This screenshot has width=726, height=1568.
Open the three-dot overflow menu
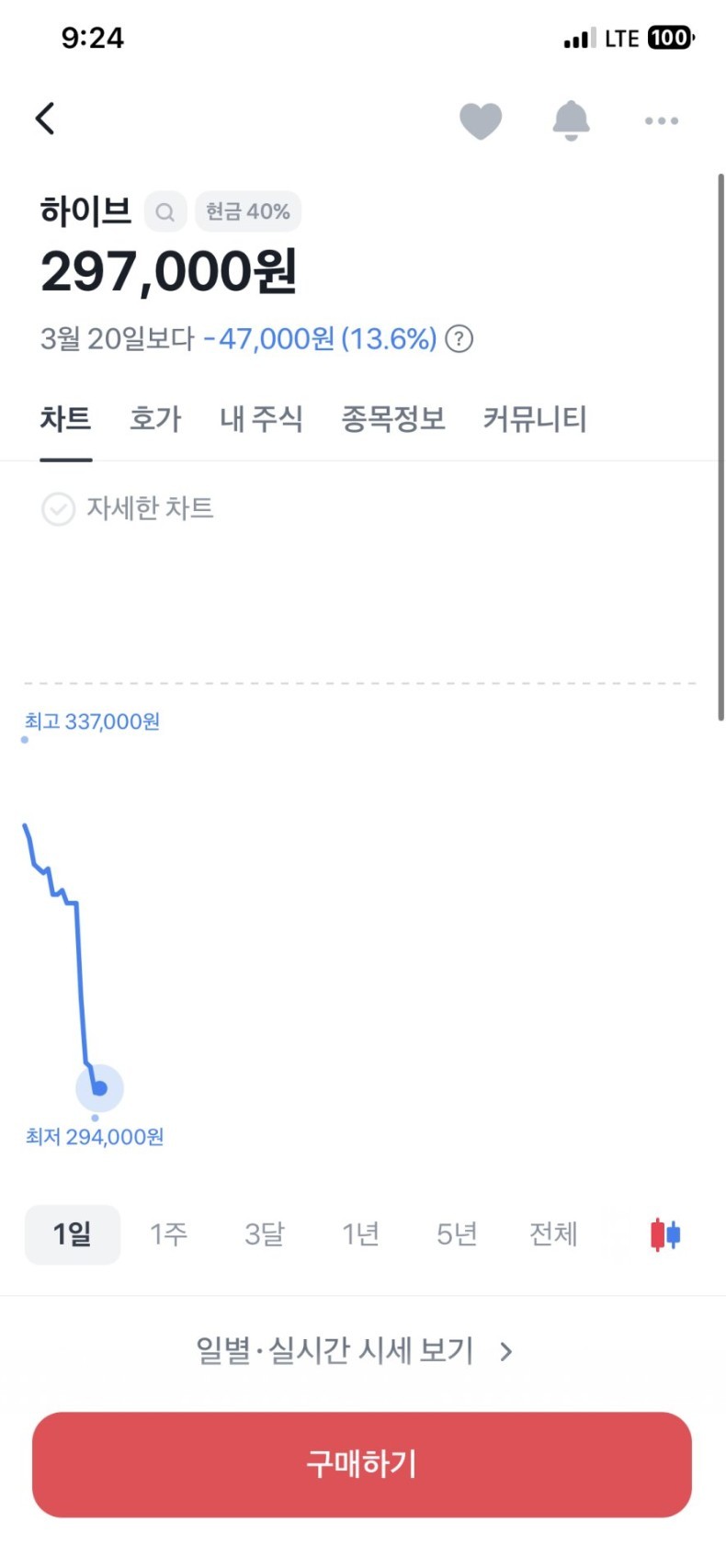click(661, 120)
